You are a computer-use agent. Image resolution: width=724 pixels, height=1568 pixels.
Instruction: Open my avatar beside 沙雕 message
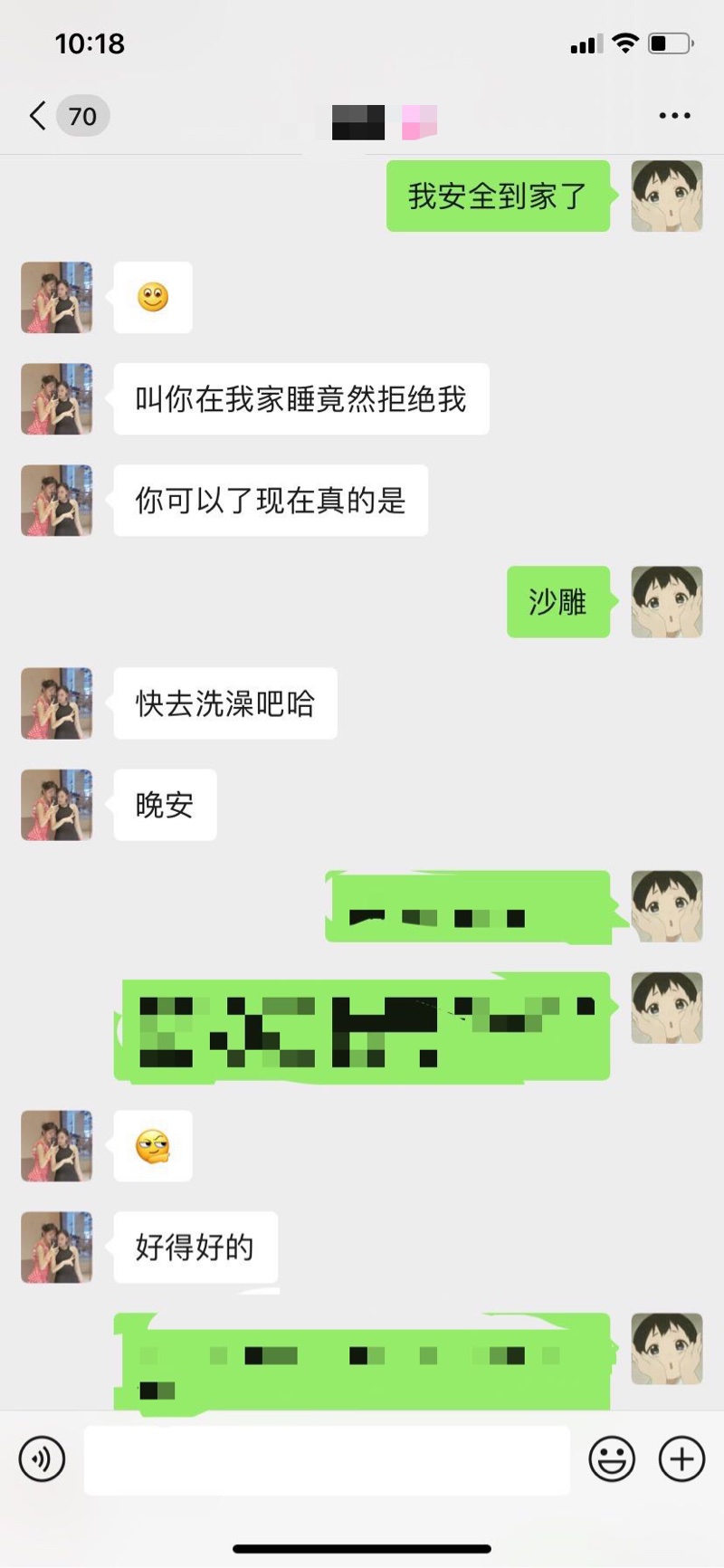pos(667,602)
